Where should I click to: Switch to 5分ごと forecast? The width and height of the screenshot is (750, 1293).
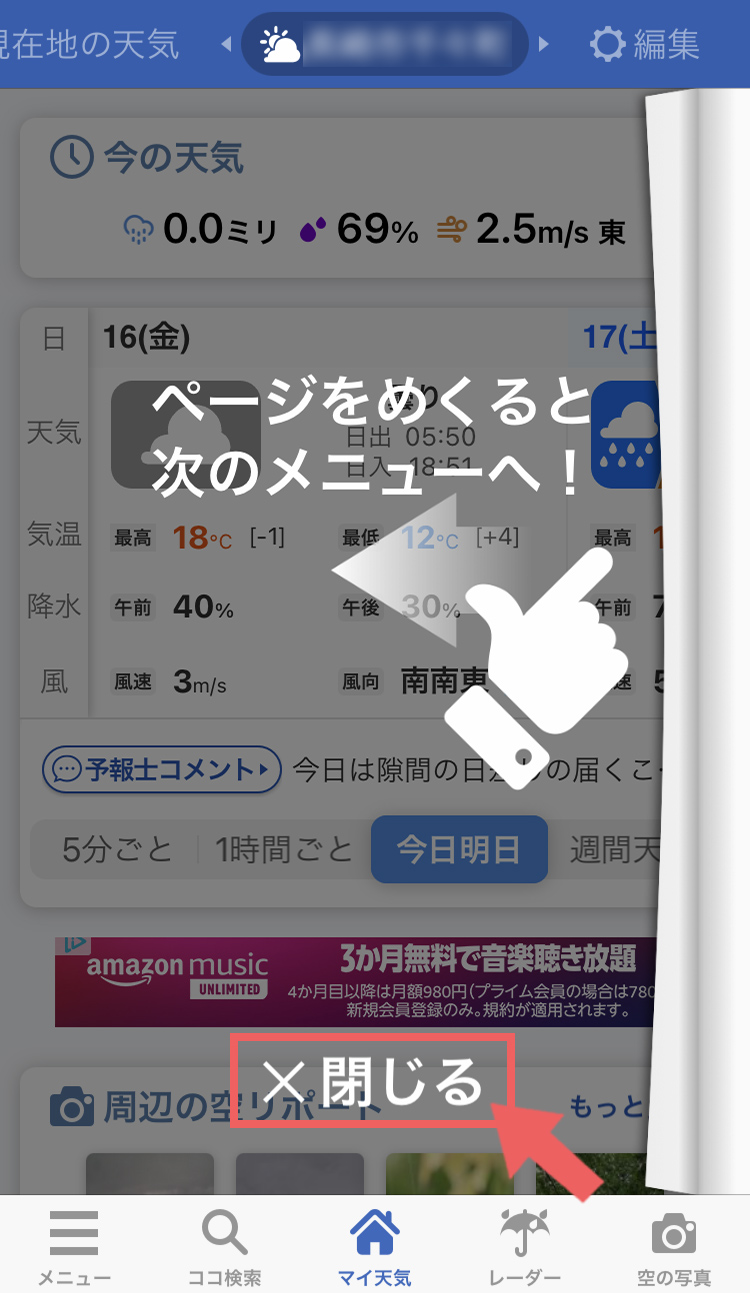(117, 850)
